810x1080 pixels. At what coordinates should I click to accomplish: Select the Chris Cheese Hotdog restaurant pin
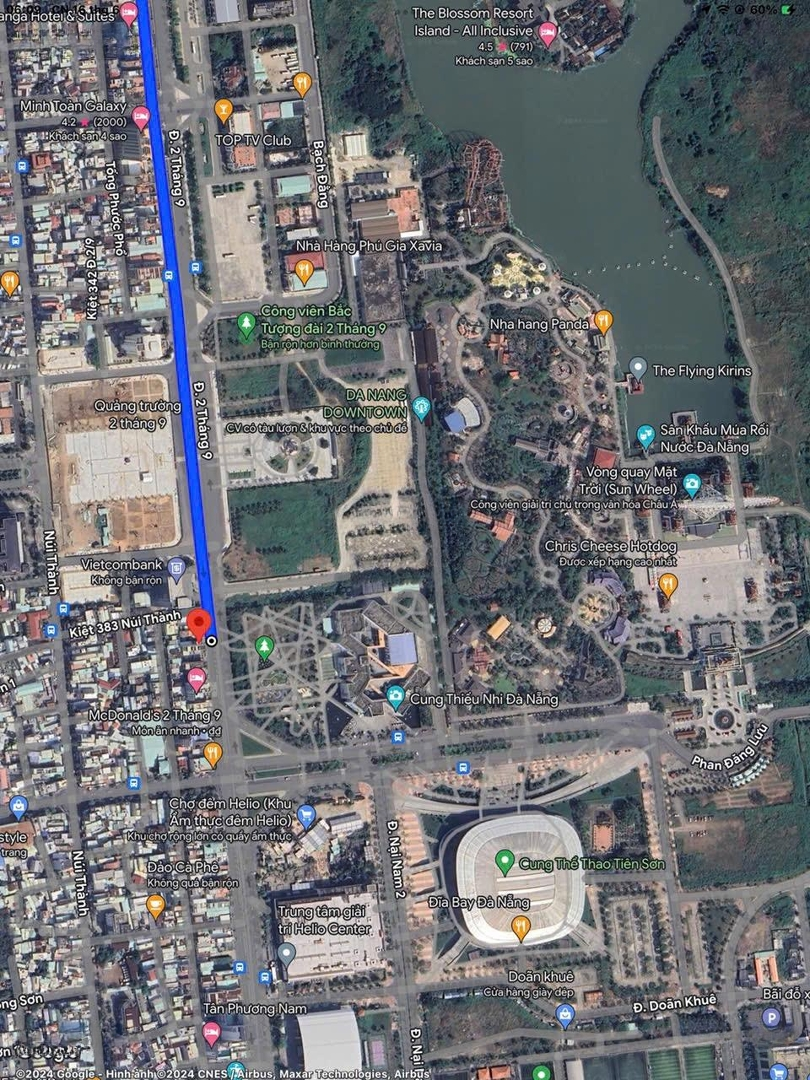click(668, 584)
